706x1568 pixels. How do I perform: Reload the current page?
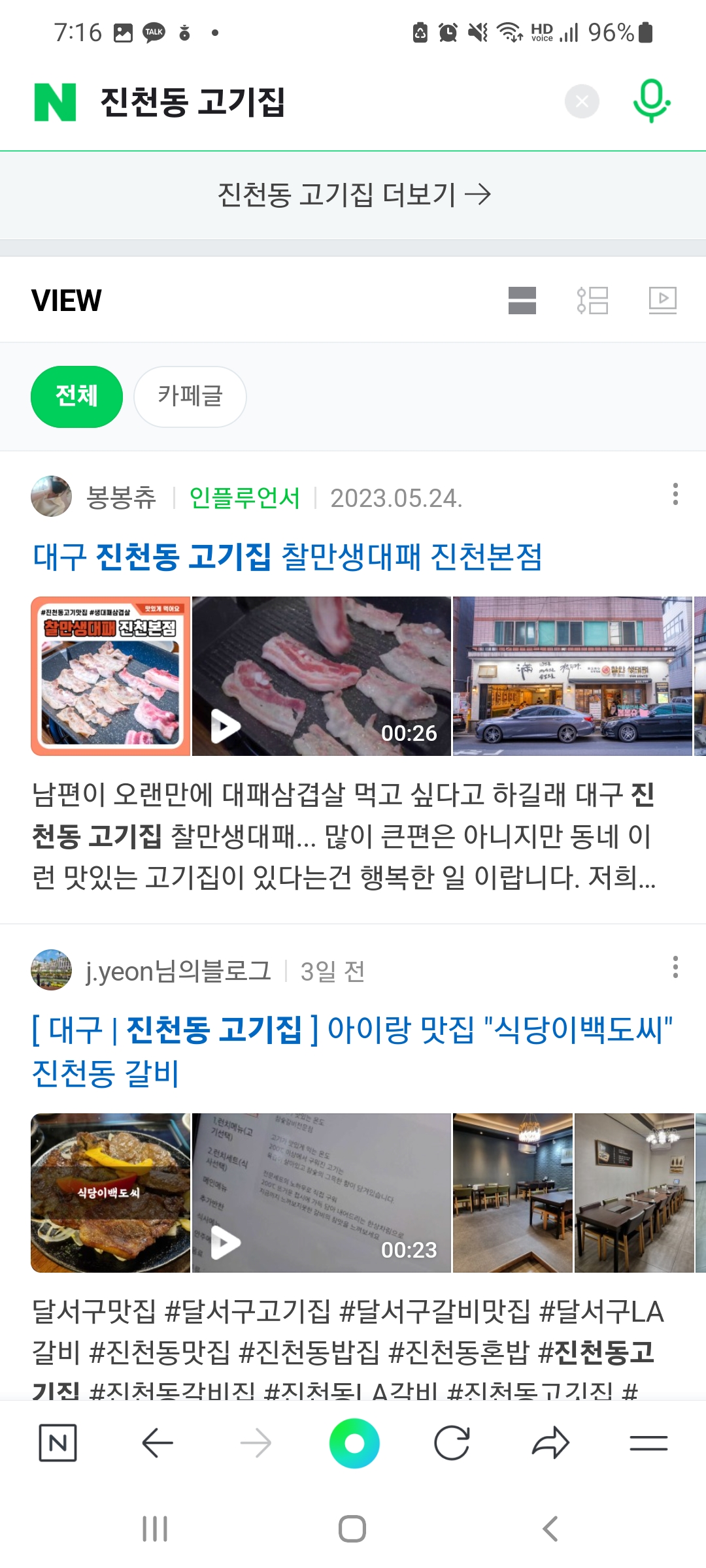tap(452, 1443)
